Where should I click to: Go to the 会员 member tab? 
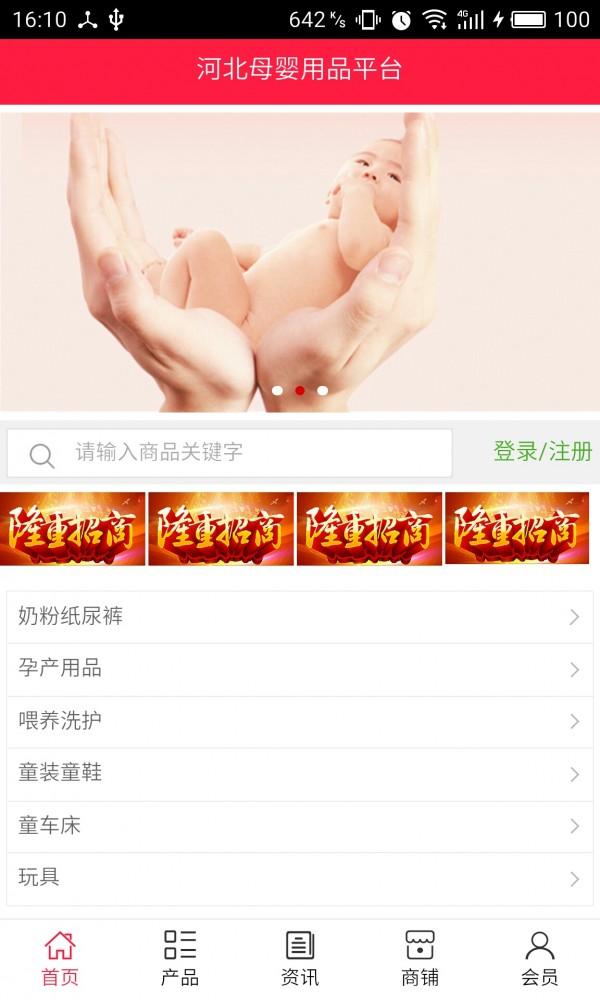[x=540, y=958]
